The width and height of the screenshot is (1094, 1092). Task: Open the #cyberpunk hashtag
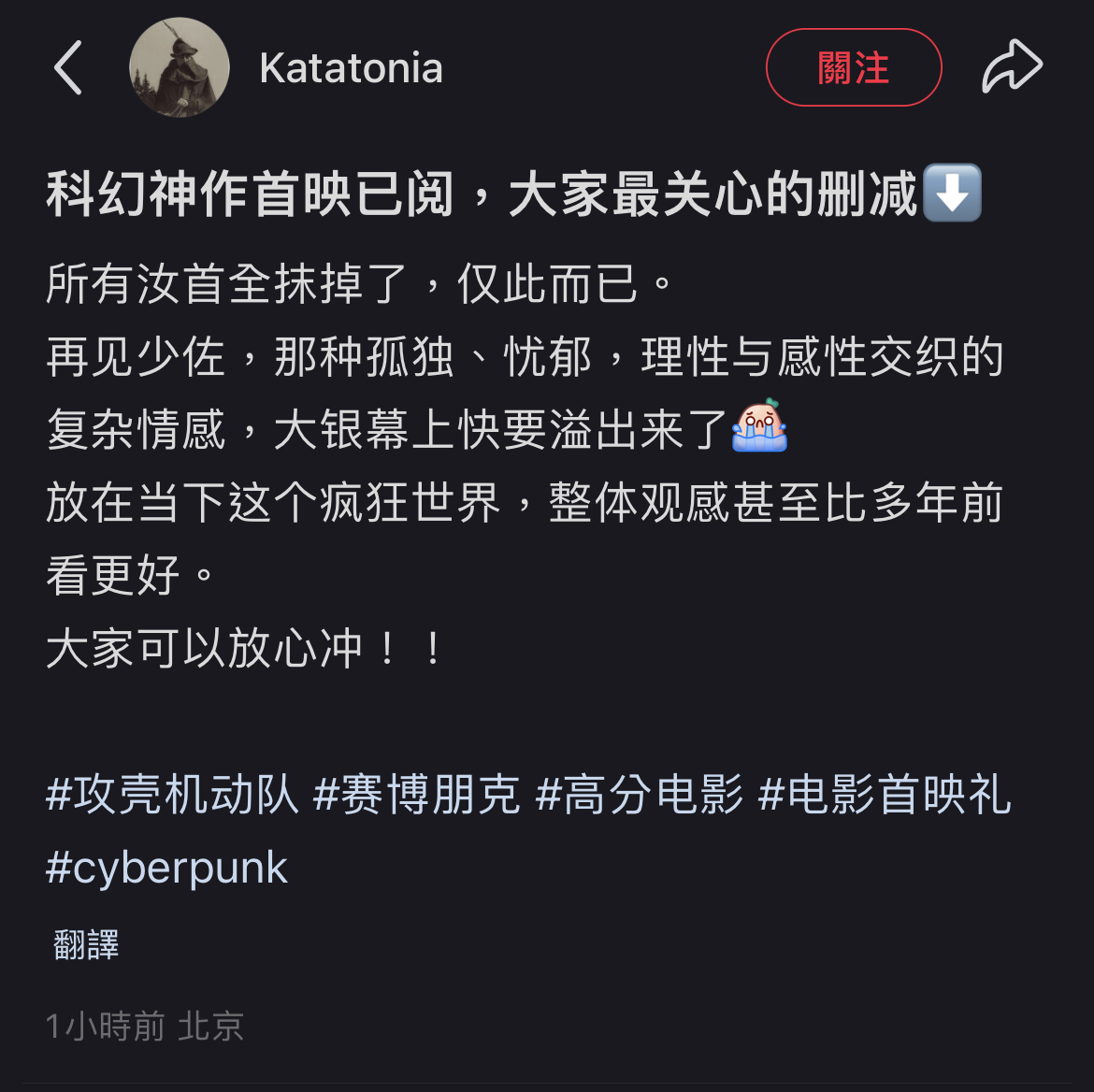pos(166,868)
